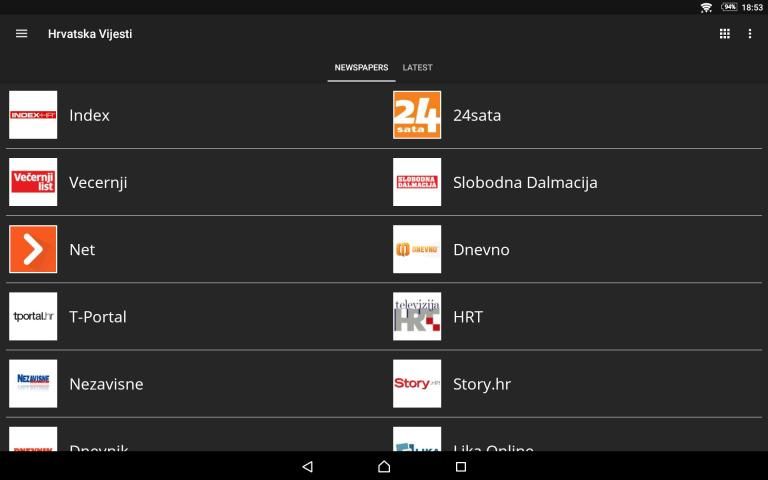The image size is (768, 480).
Task: Open the overflow menu
Action: 750,34
